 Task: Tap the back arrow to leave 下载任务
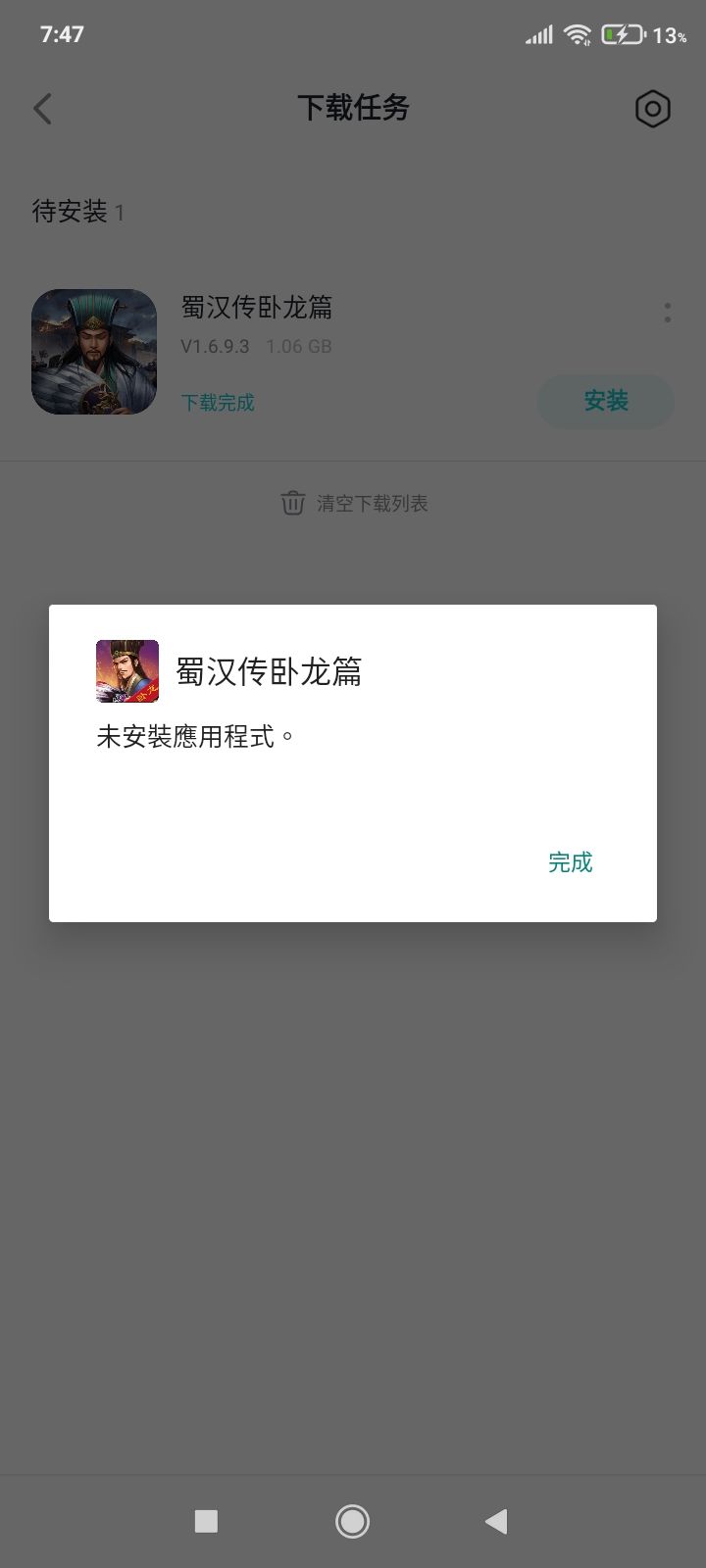click(x=43, y=109)
